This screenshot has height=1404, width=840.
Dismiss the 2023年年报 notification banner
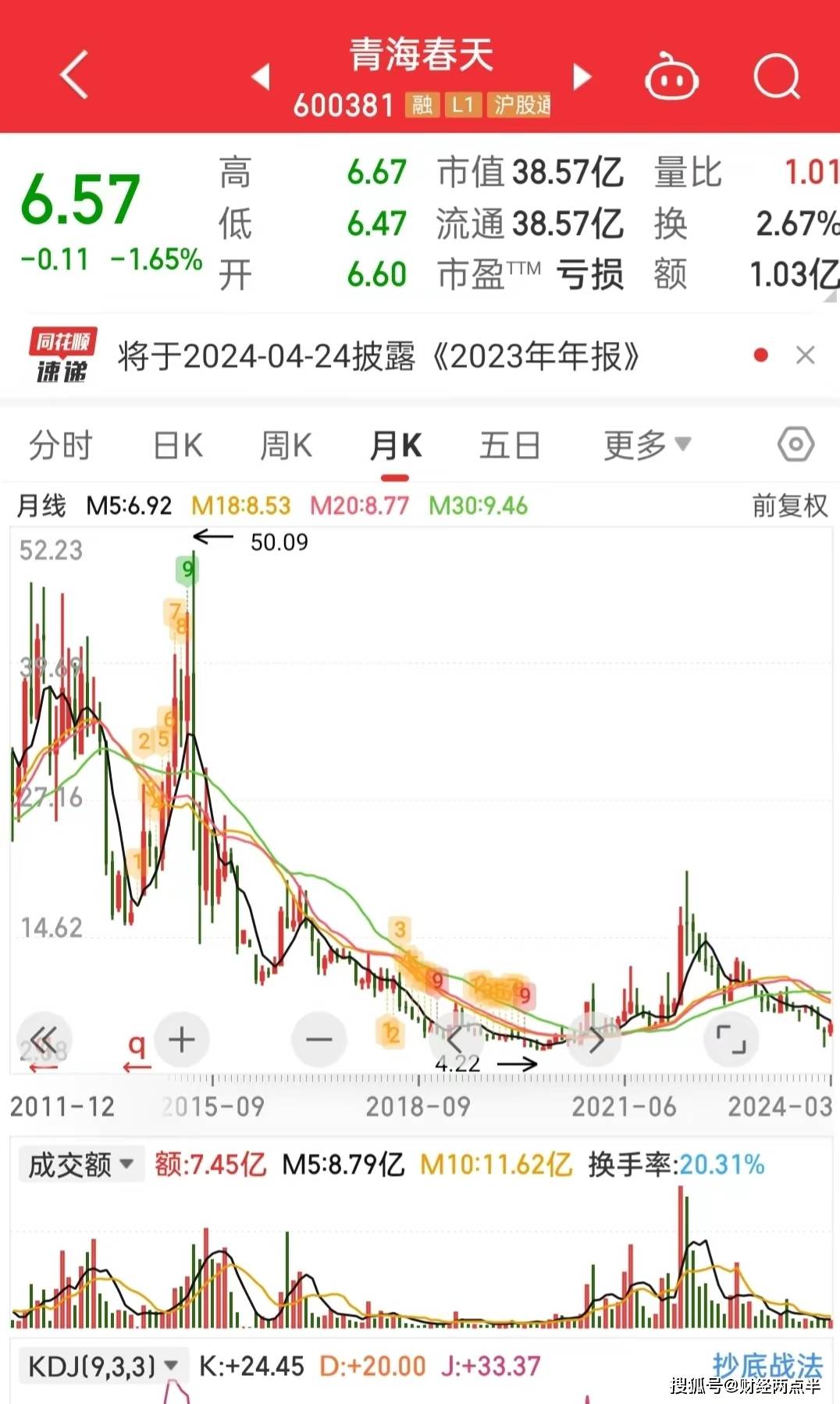806,356
